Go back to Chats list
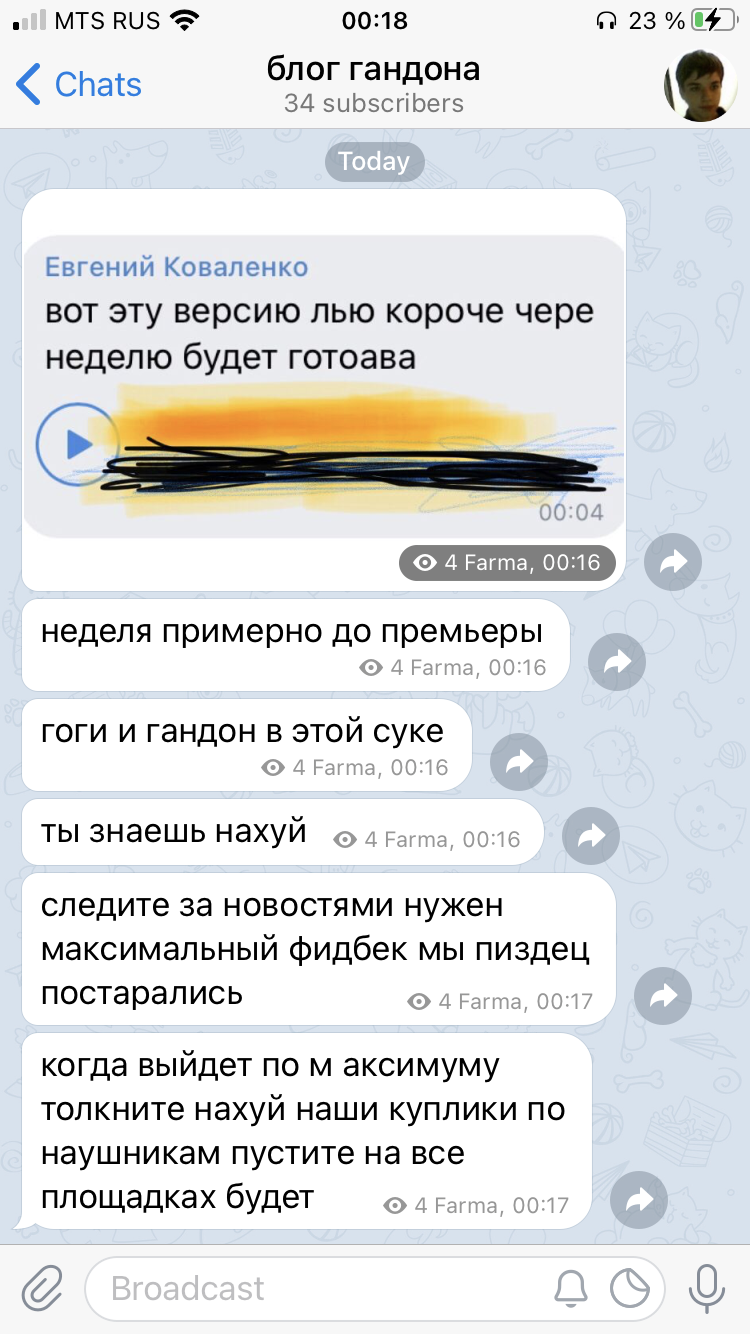This screenshot has width=750, height=1334. coord(79,85)
